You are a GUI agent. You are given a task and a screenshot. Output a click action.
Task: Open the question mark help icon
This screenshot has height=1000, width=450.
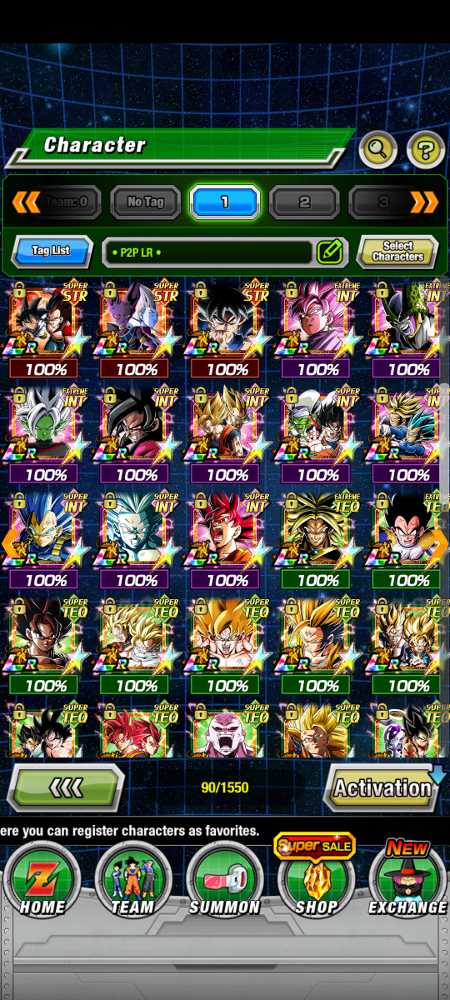[426, 151]
